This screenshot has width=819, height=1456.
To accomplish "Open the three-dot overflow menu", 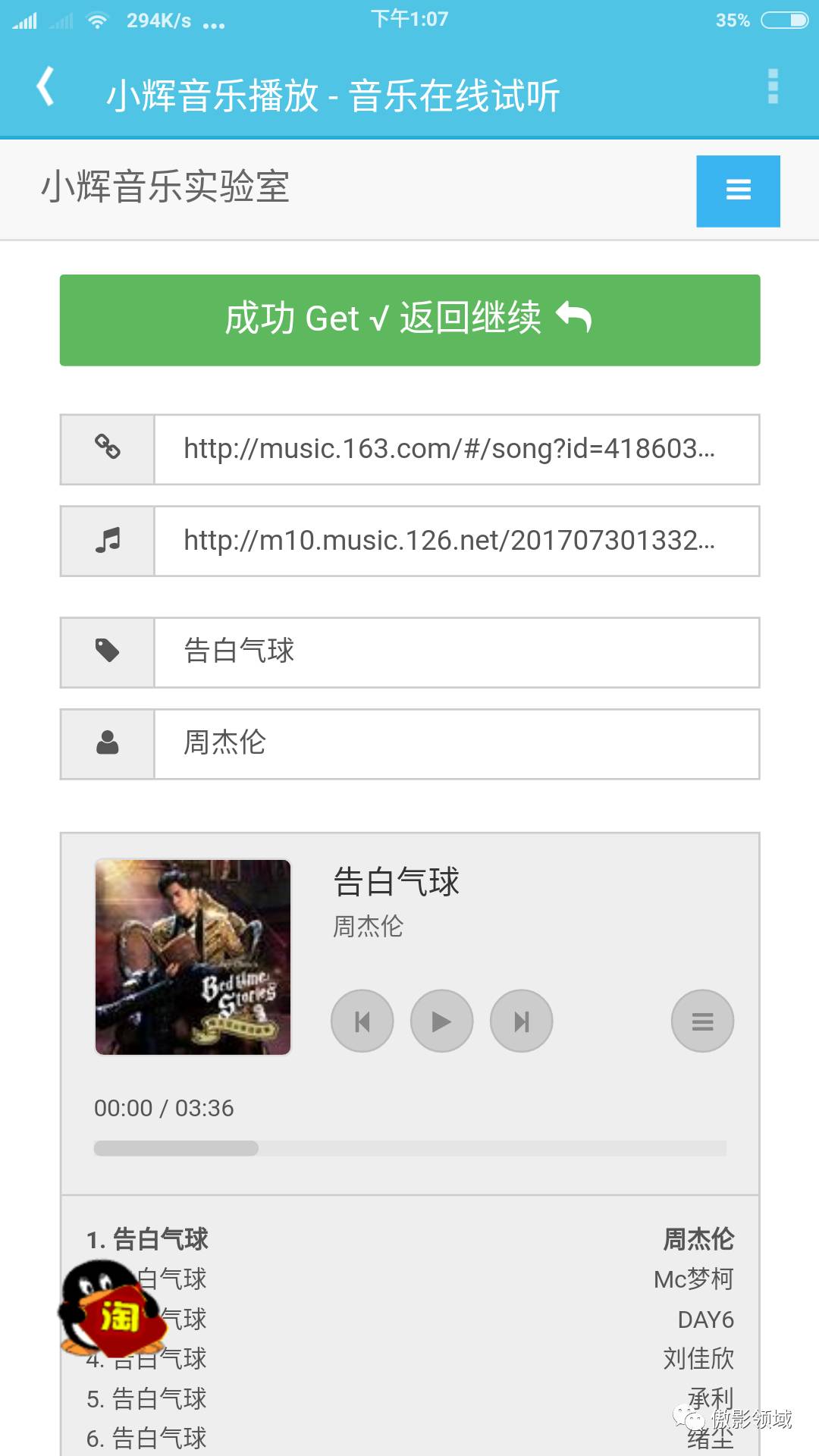I will point(773,86).
